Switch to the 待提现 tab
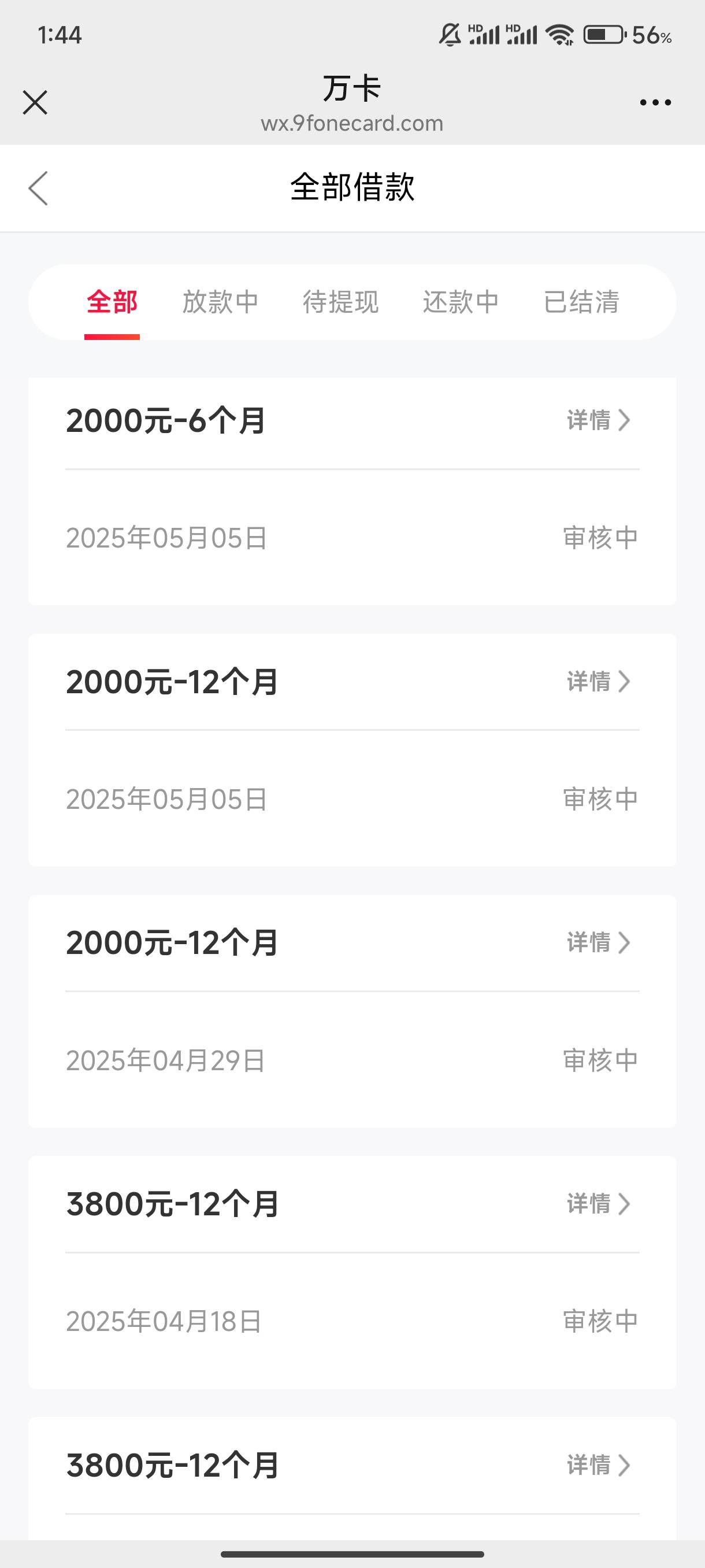This screenshot has height=1568, width=705. [x=340, y=302]
